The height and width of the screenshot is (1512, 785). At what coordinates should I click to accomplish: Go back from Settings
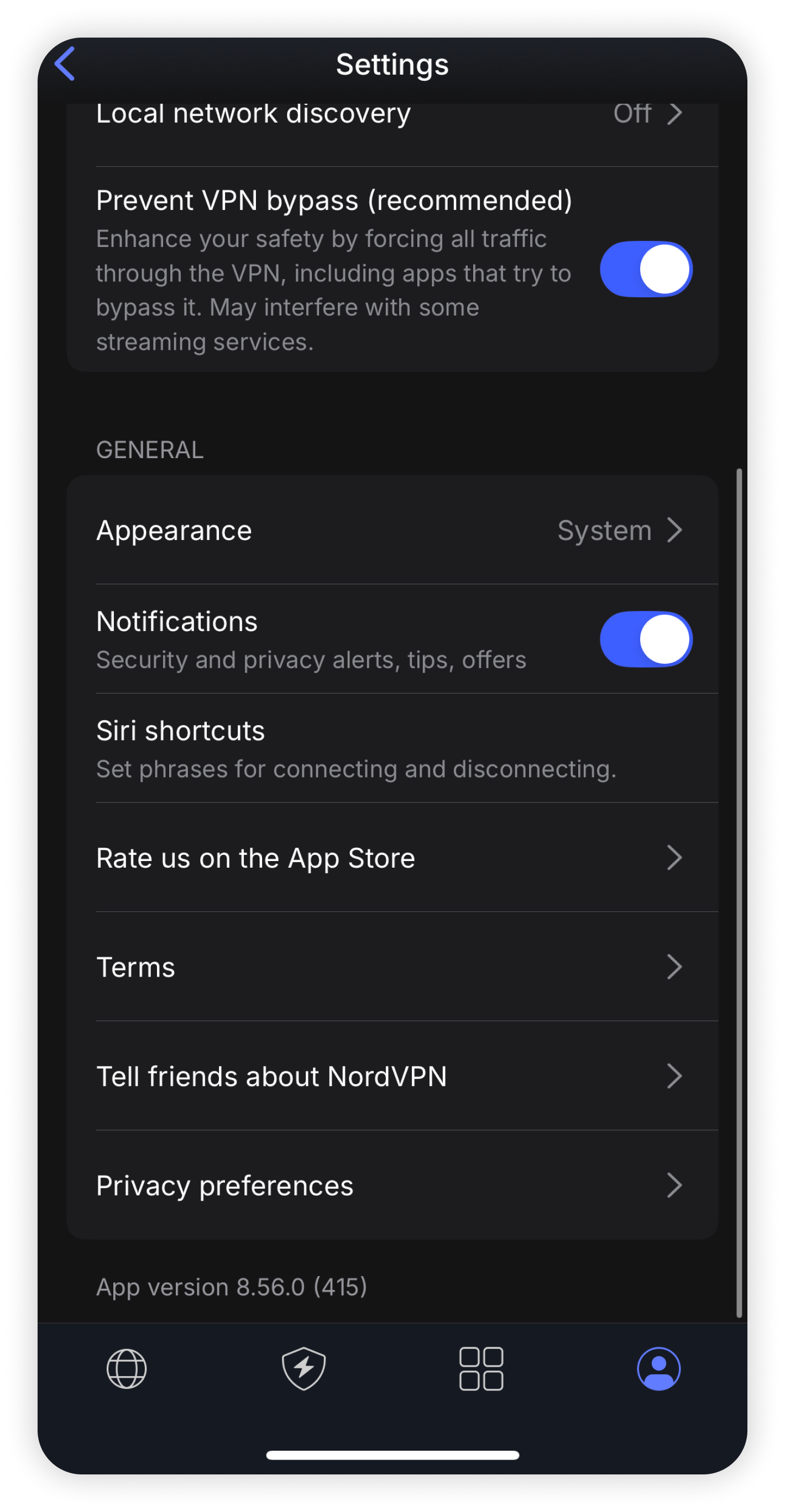click(x=65, y=64)
